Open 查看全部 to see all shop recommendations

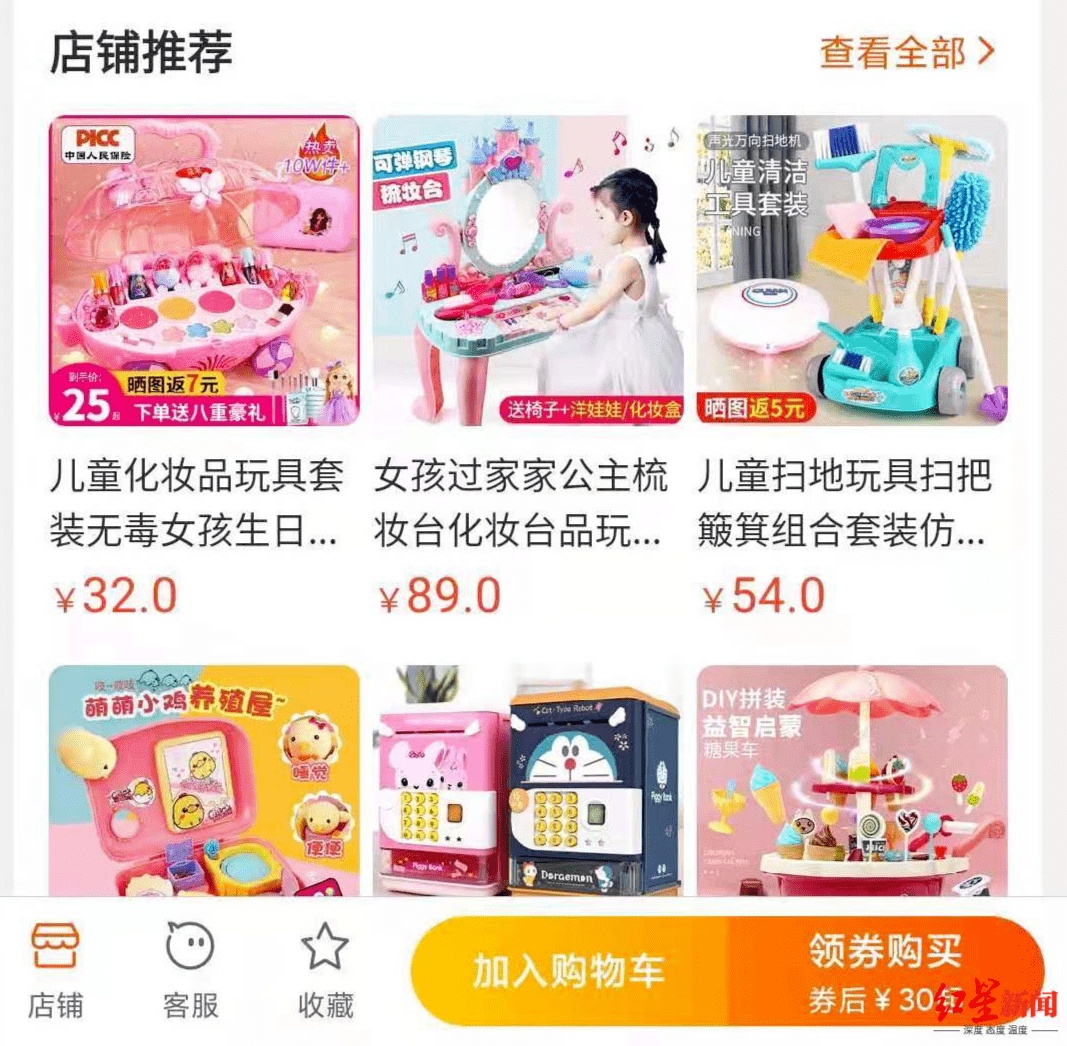[907, 52]
